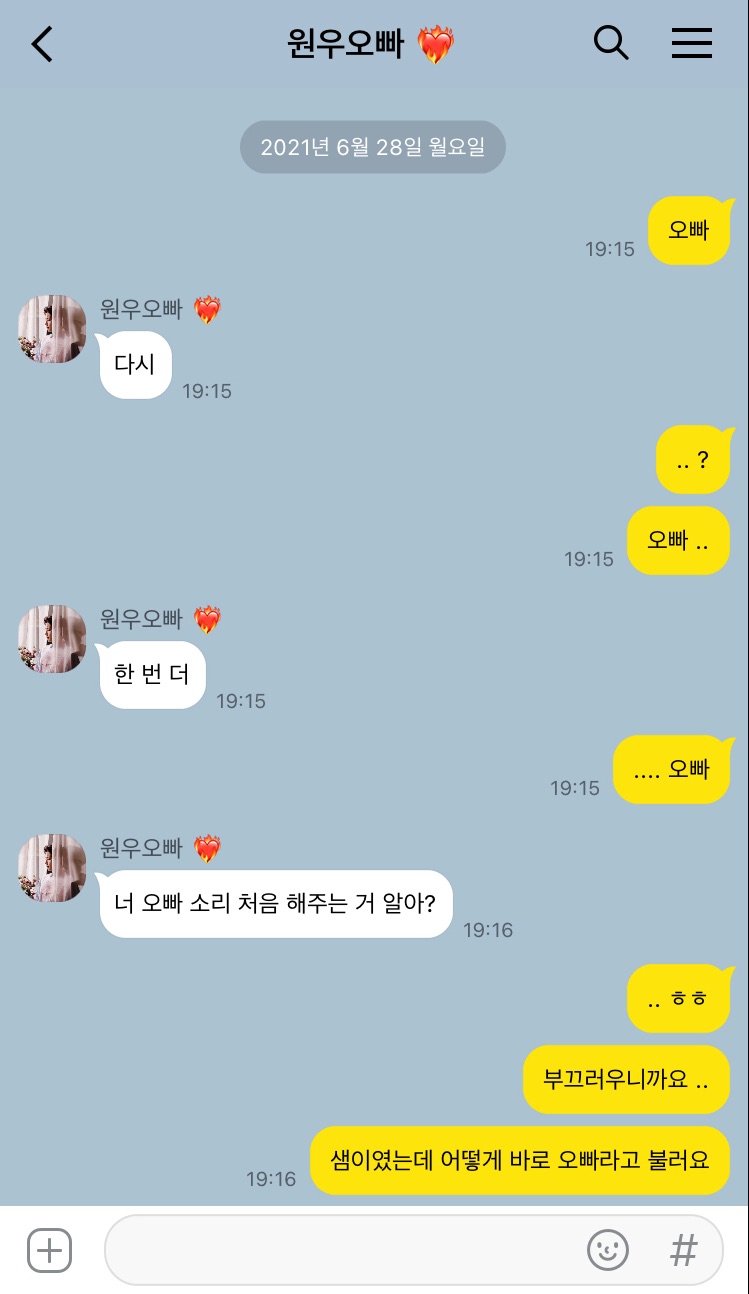Viewport: 749px width, 1294px height.
Task: Open the plus attachment menu
Action: 49,1250
